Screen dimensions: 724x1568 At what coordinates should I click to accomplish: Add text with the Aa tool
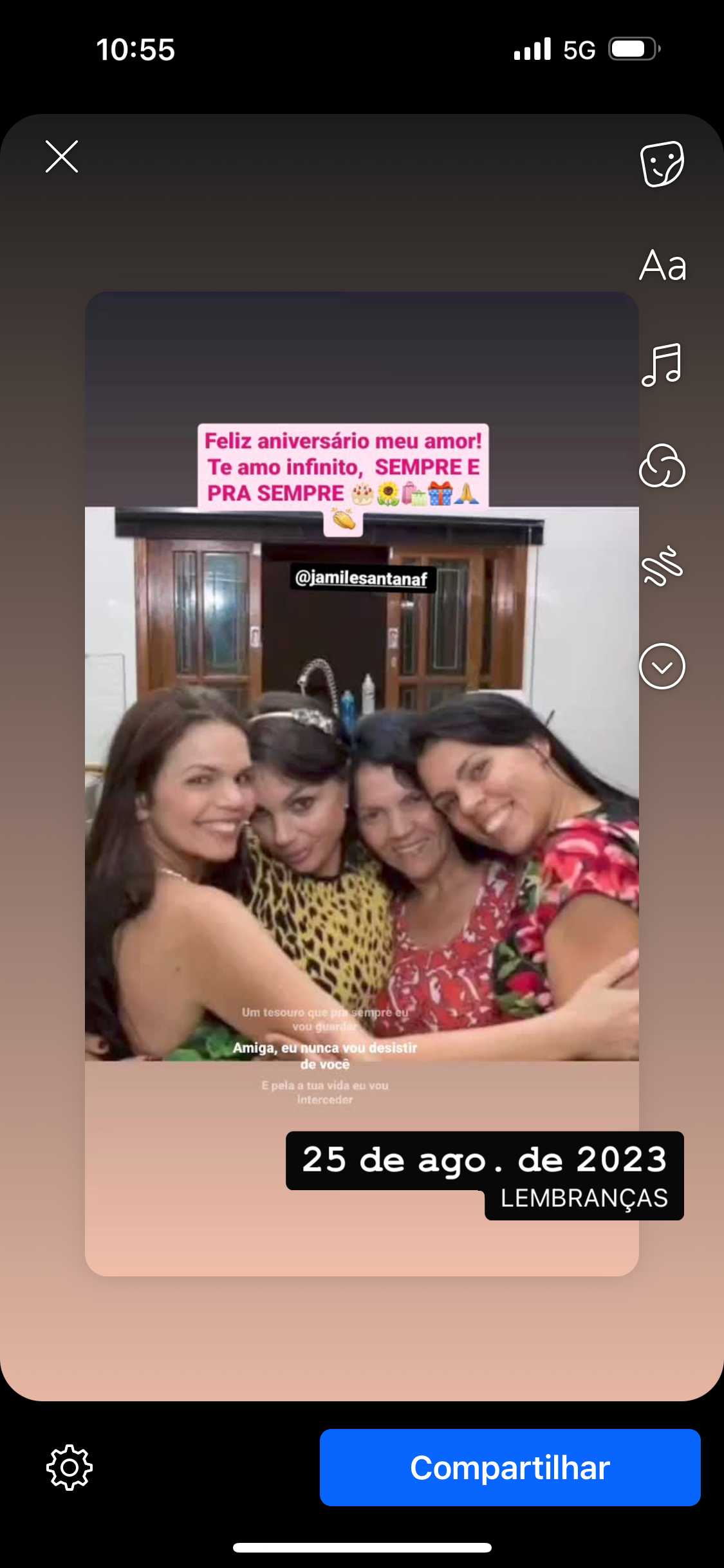[662, 266]
